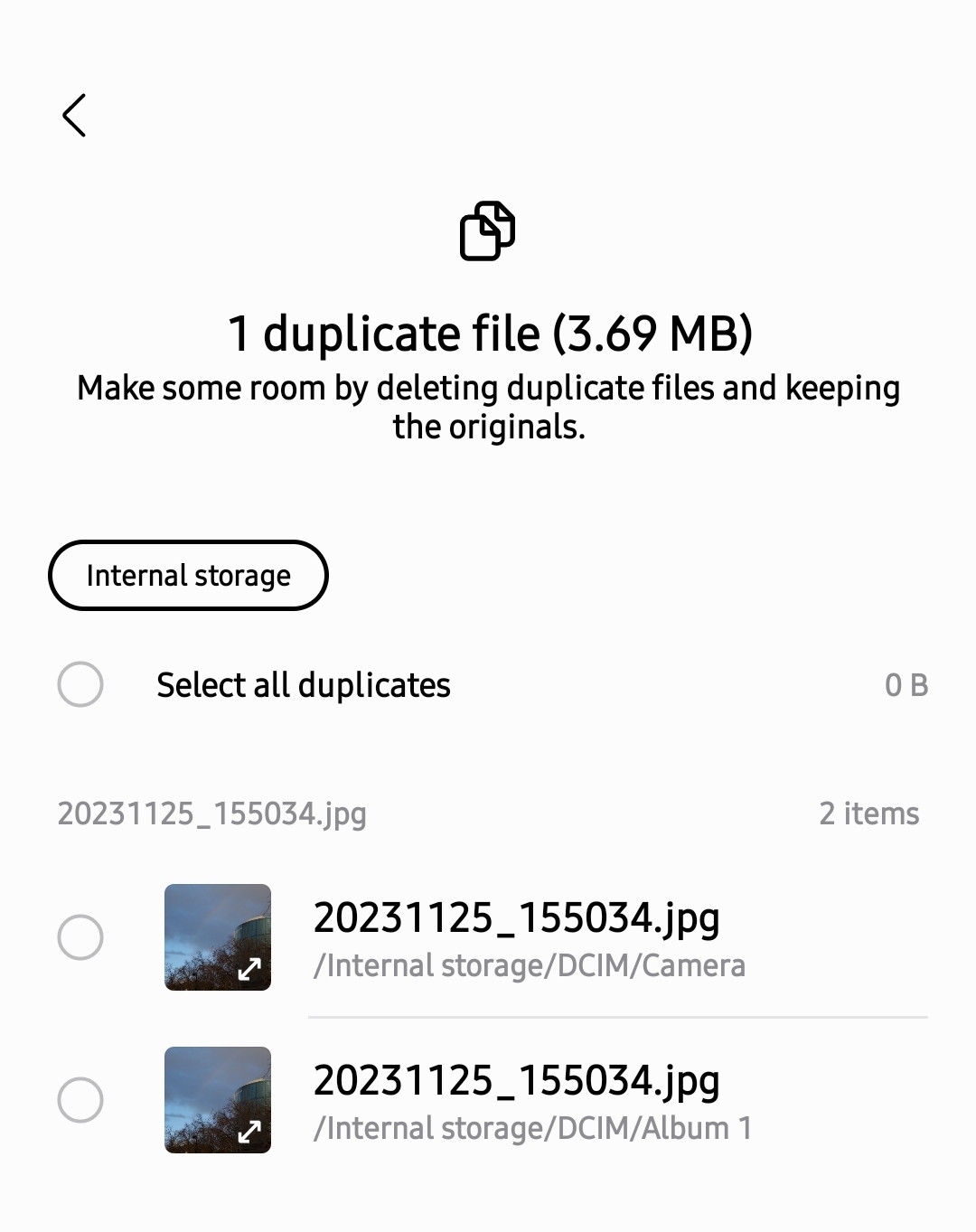The height and width of the screenshot is (1232, 976).
Task: Click the back arrow at top left
Action: (x=74, y=116)
